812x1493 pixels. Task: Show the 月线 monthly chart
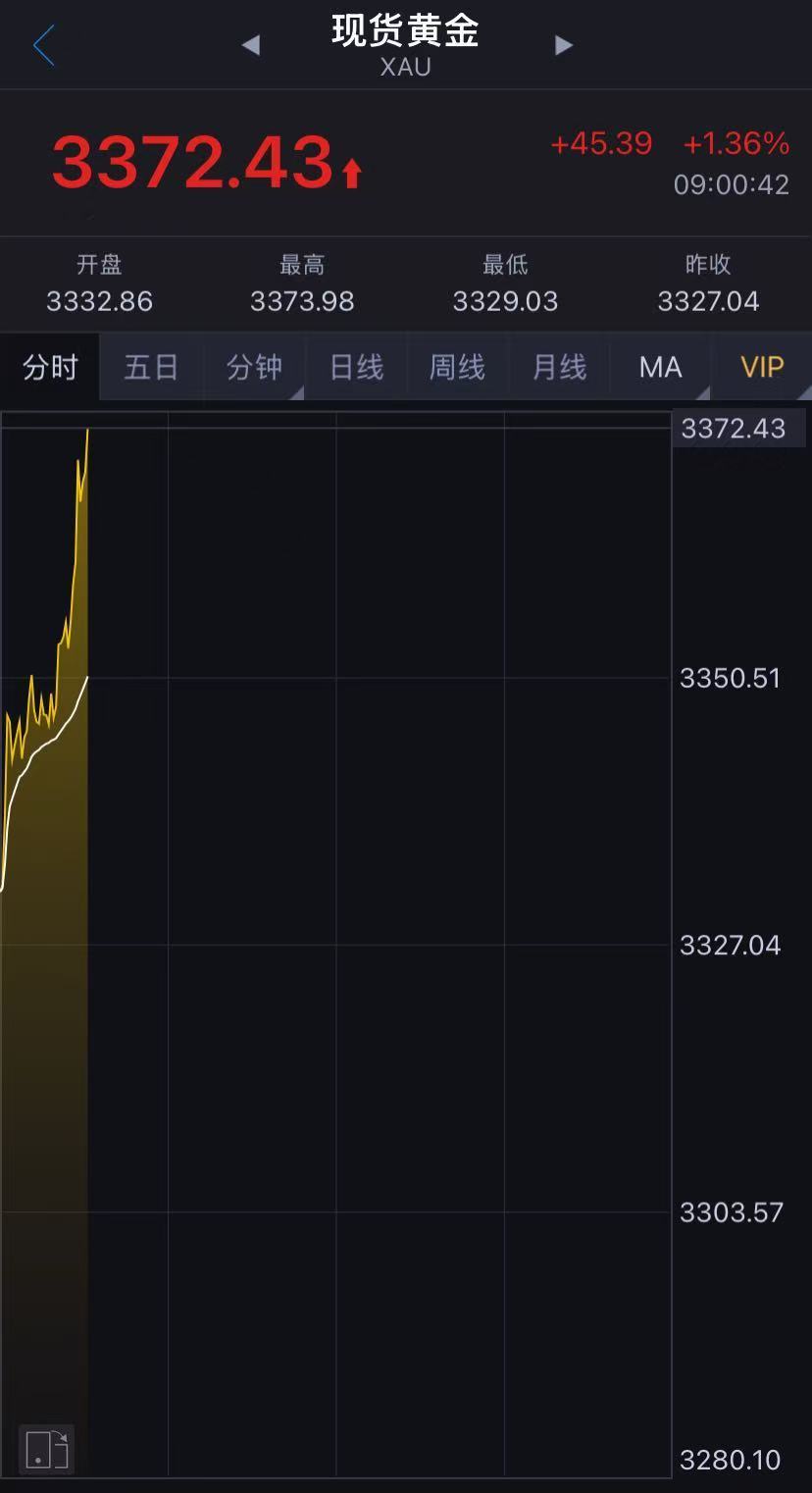(559, 367)
